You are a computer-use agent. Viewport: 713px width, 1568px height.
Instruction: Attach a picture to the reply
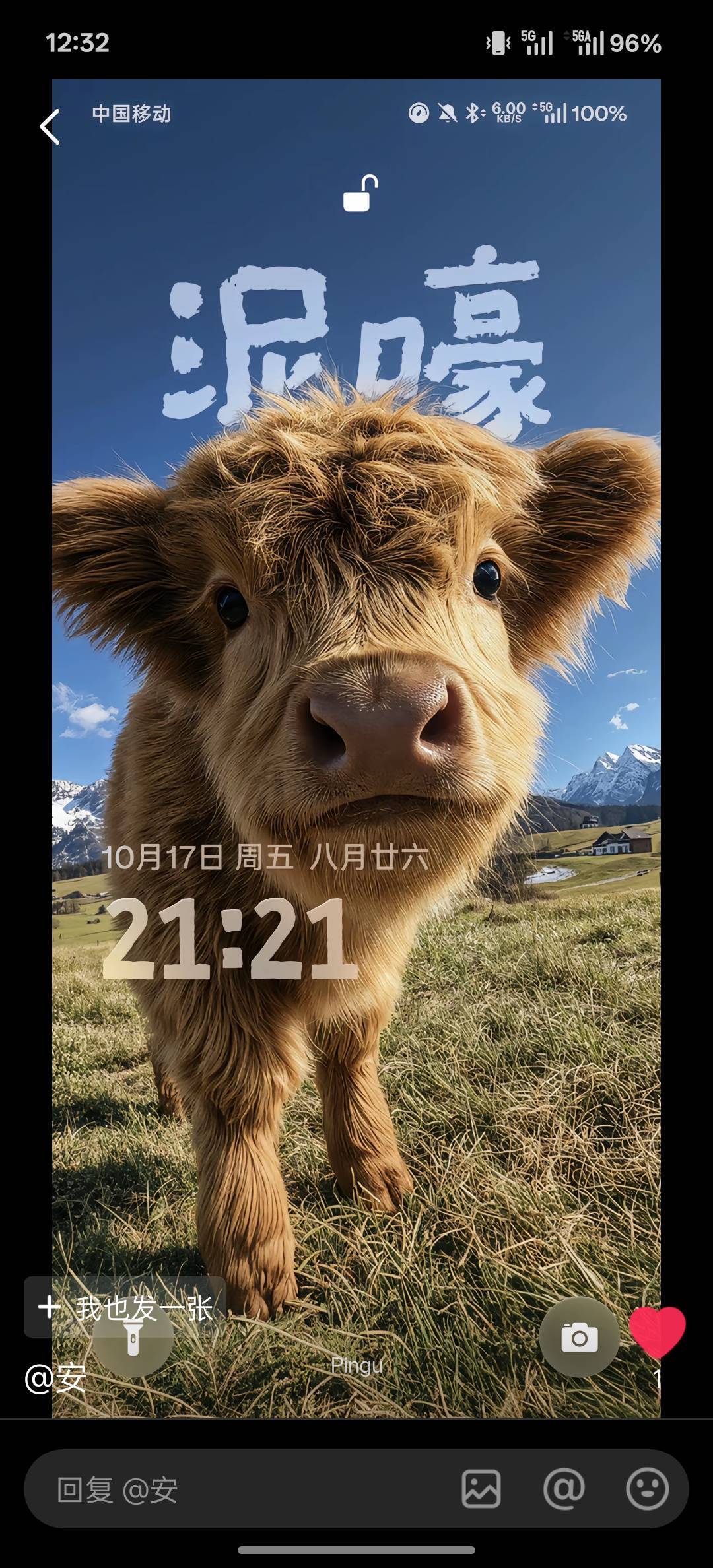point(481,1489)
